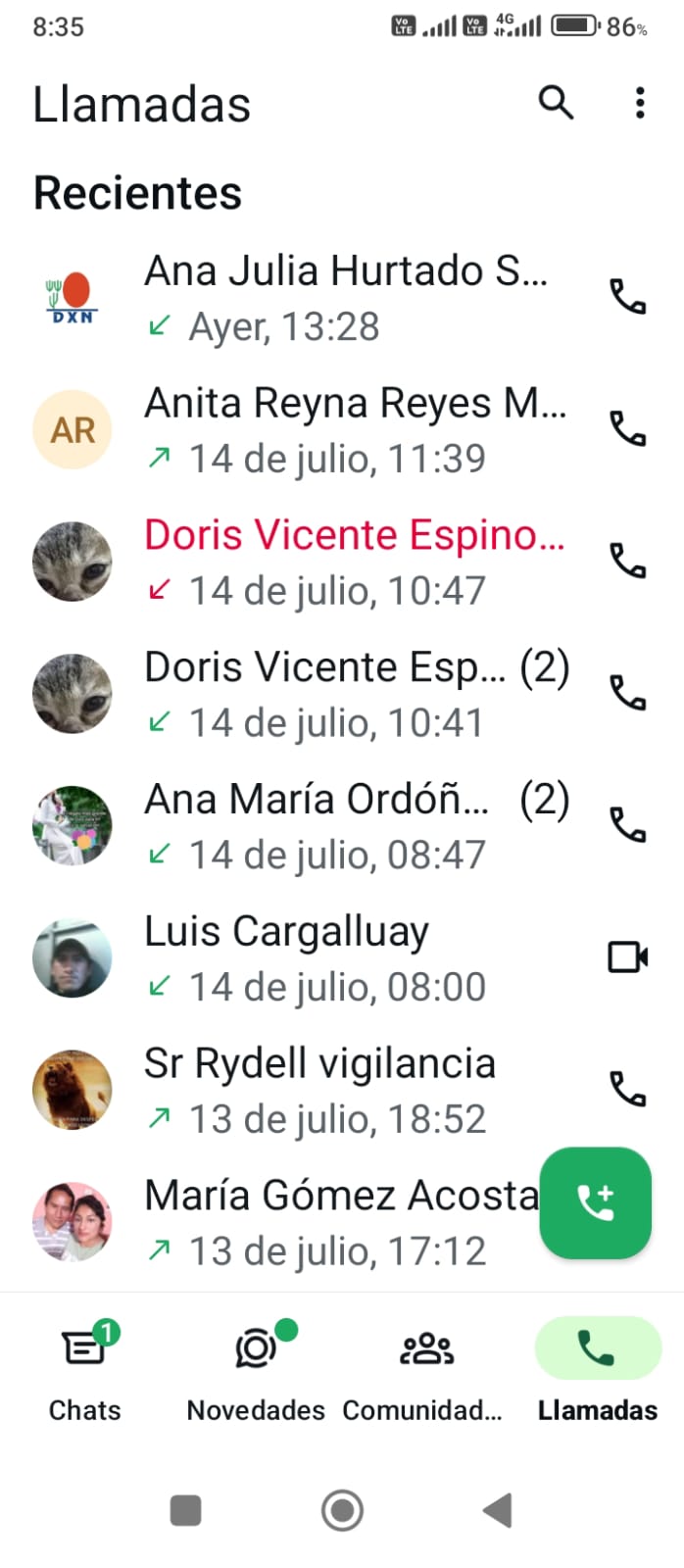Tap the system home button

click(342, 1510)
